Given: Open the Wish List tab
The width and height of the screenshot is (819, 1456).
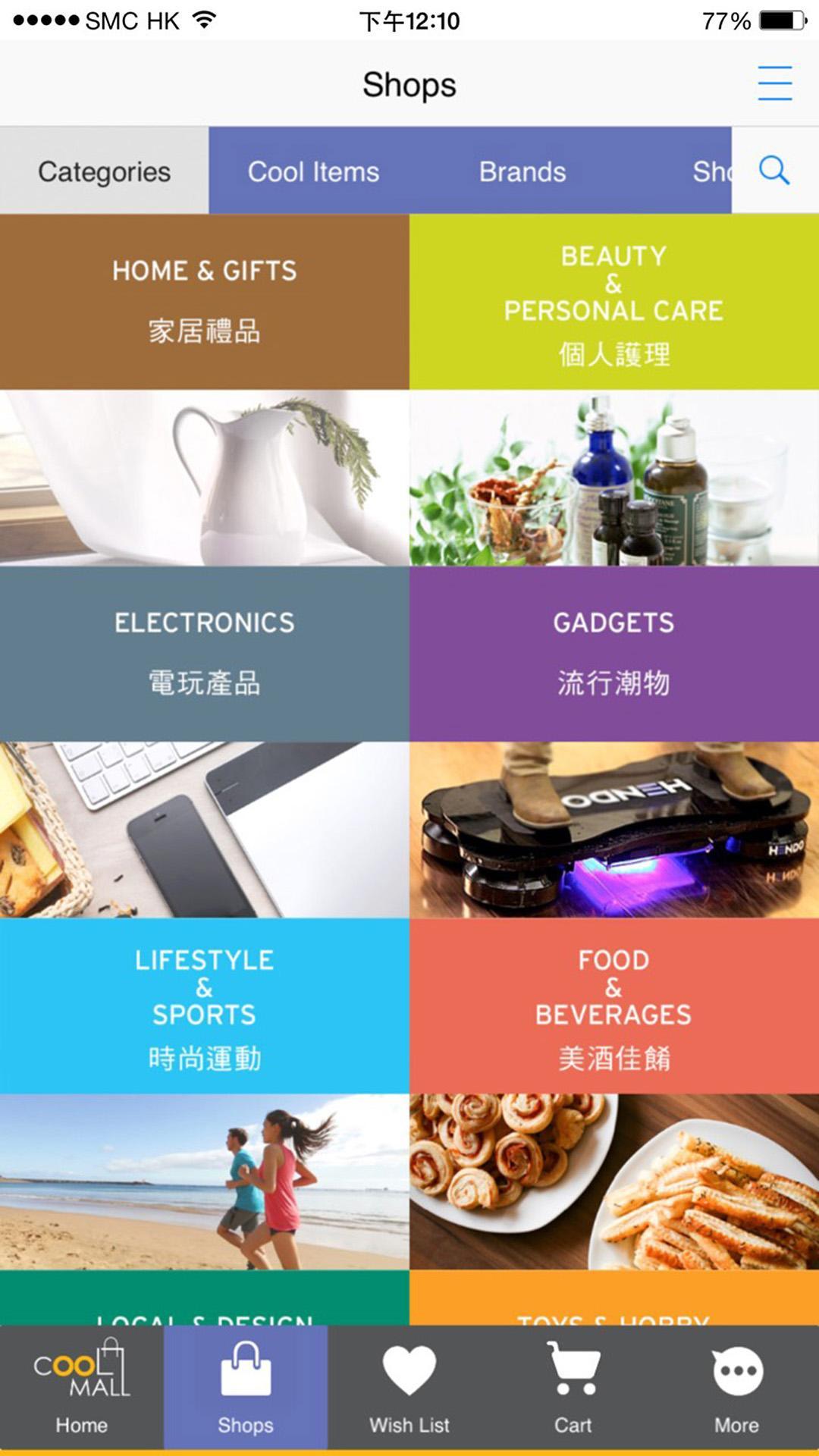Looking at the screenshot, I should click(409, 1388).
